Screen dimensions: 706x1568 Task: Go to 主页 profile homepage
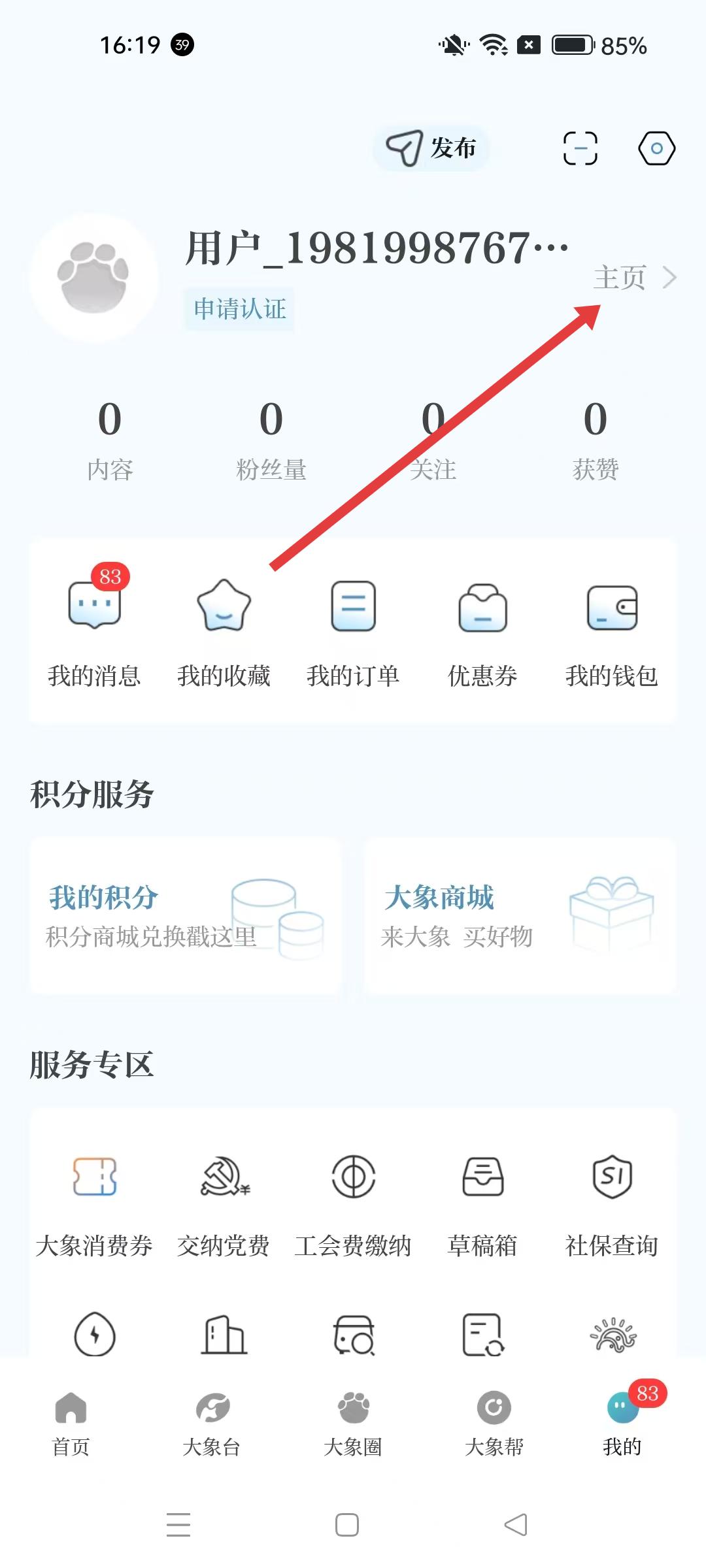pyautogui.click(x=634, y=278)
